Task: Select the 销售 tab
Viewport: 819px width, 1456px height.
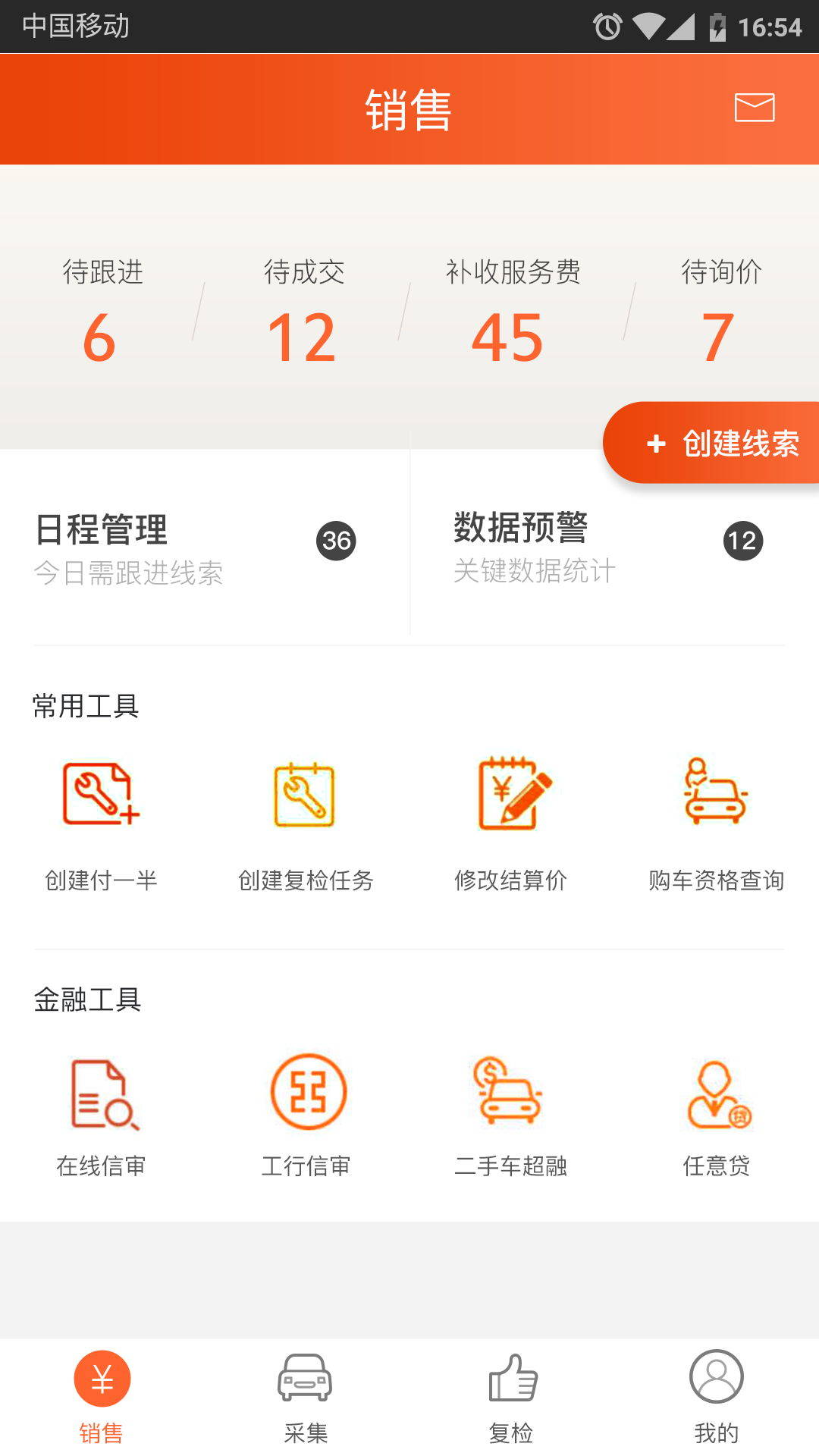Action: pos(101,1397)
